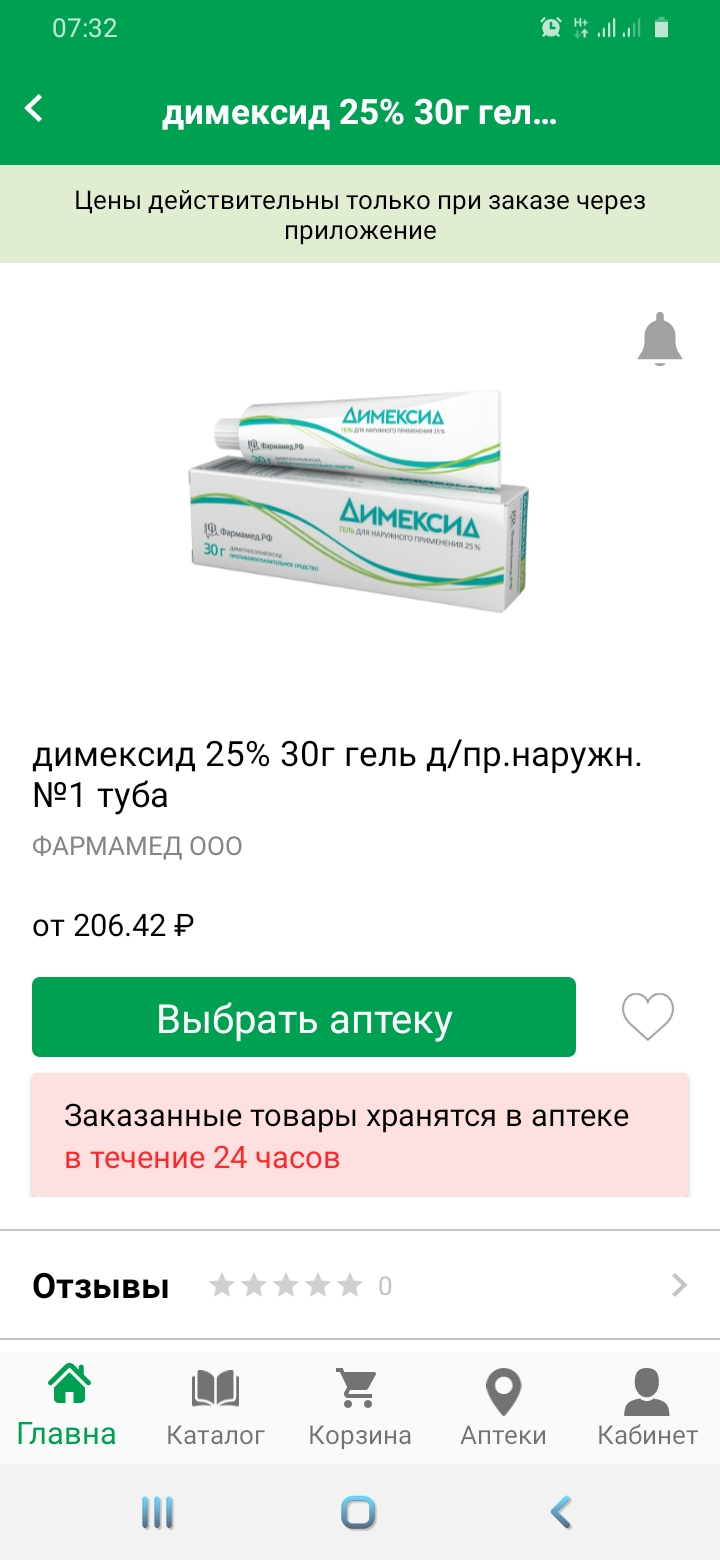Open the Отзывы reviews section
This screenshot has height=1560, width=720.
tap(360, 1285)
